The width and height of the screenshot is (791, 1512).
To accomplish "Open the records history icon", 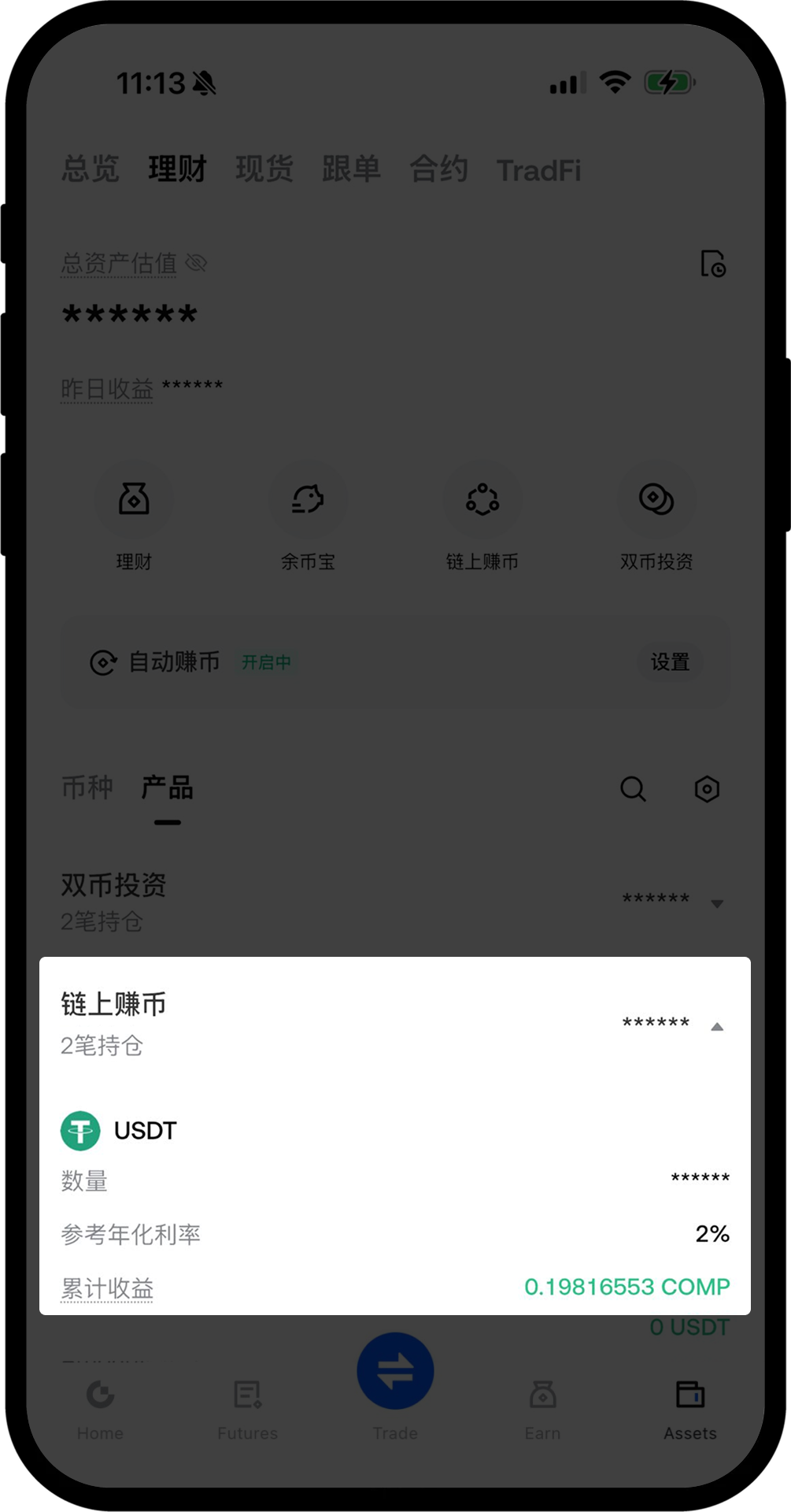I will 713,264.
